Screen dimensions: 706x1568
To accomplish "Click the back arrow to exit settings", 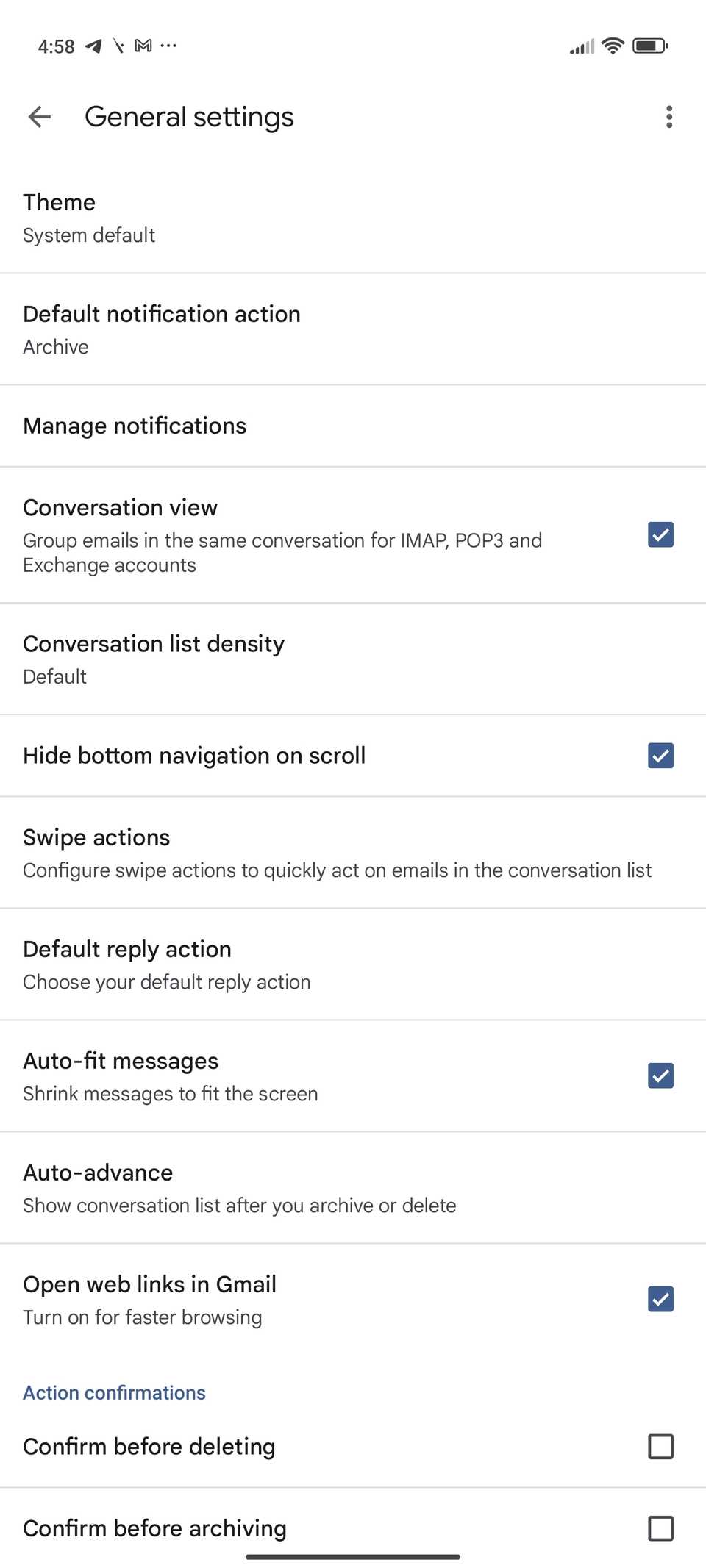I will [40, 117].
